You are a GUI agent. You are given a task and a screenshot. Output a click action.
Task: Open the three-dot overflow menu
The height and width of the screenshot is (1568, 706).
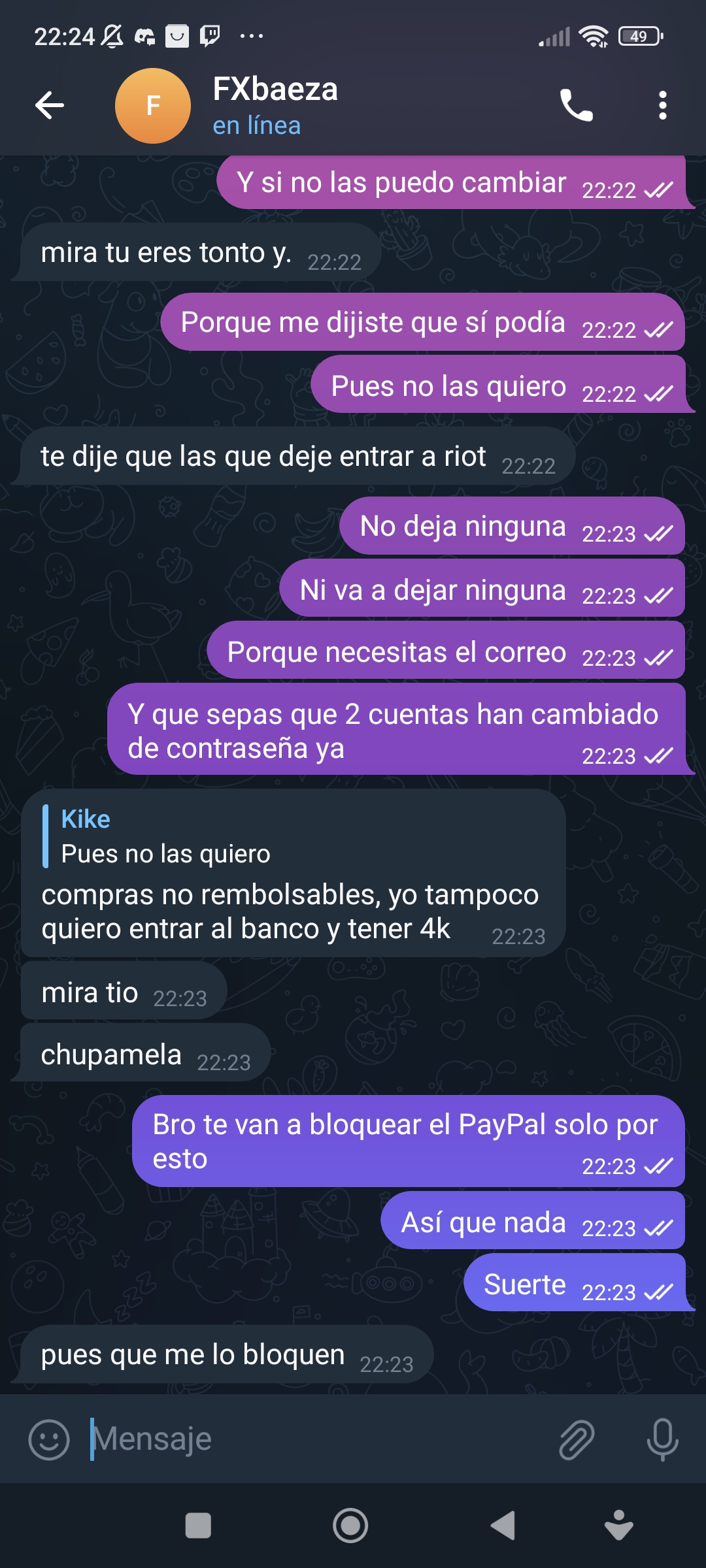pos(662,105)
